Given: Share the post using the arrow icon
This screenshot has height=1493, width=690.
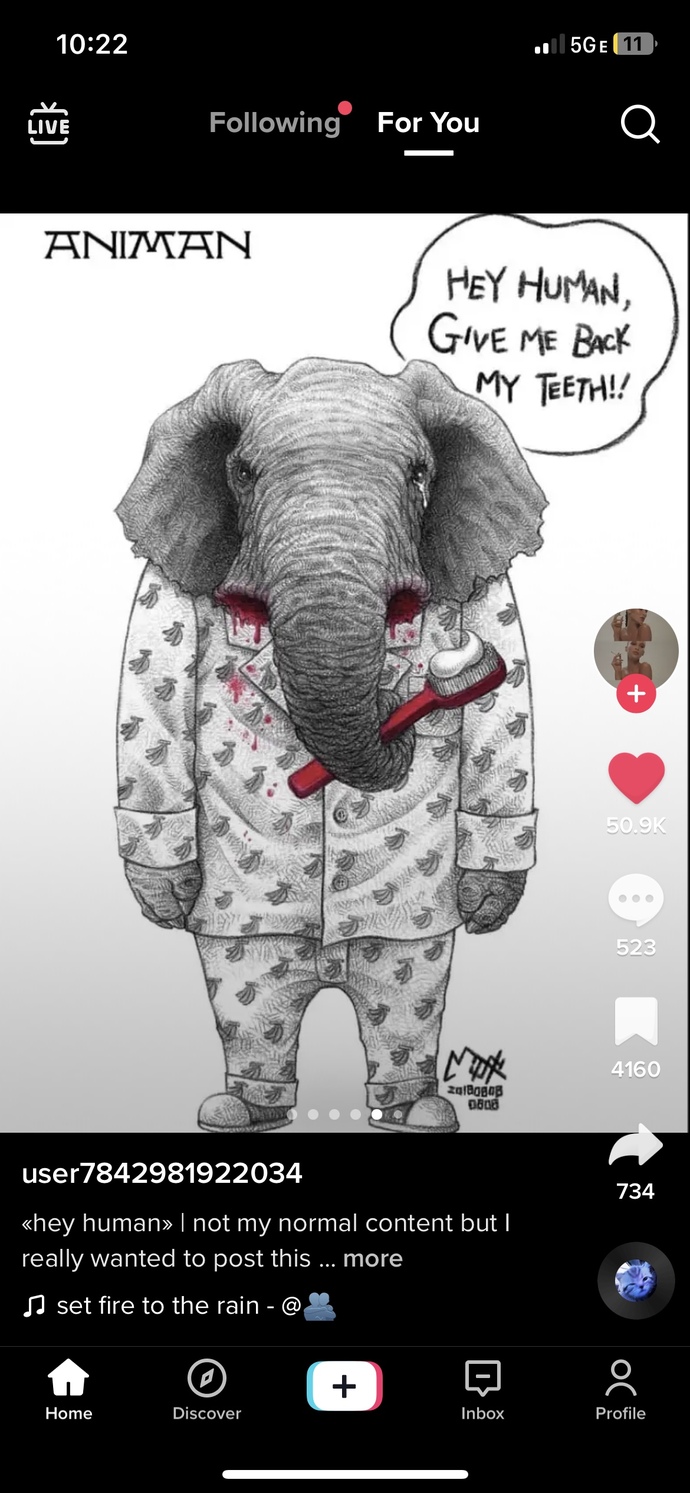Looking at the screenshot, I should pyautogui.click(x=636, y=1146).
